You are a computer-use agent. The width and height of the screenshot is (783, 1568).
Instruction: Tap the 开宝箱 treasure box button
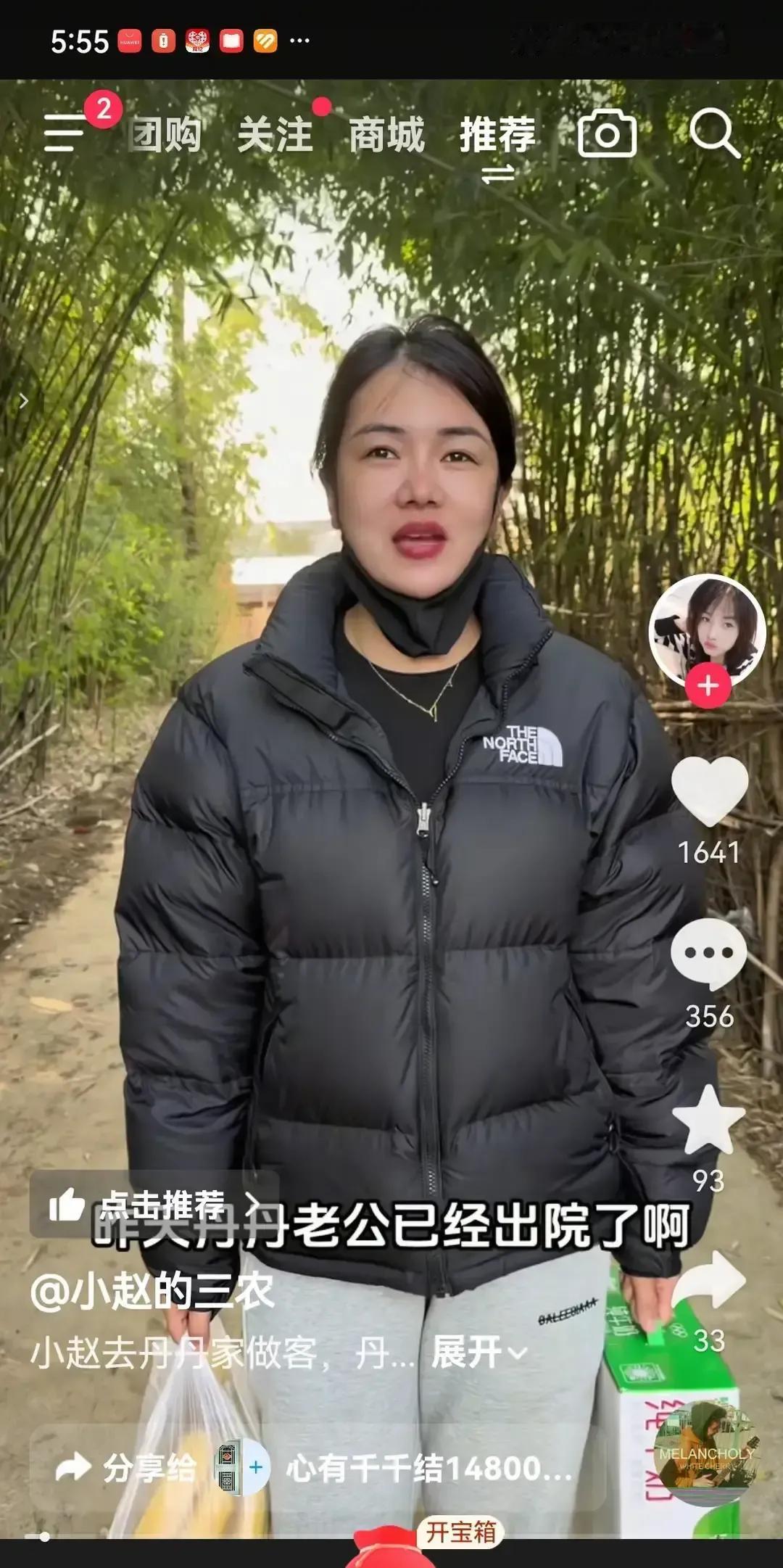point(463,1530)
